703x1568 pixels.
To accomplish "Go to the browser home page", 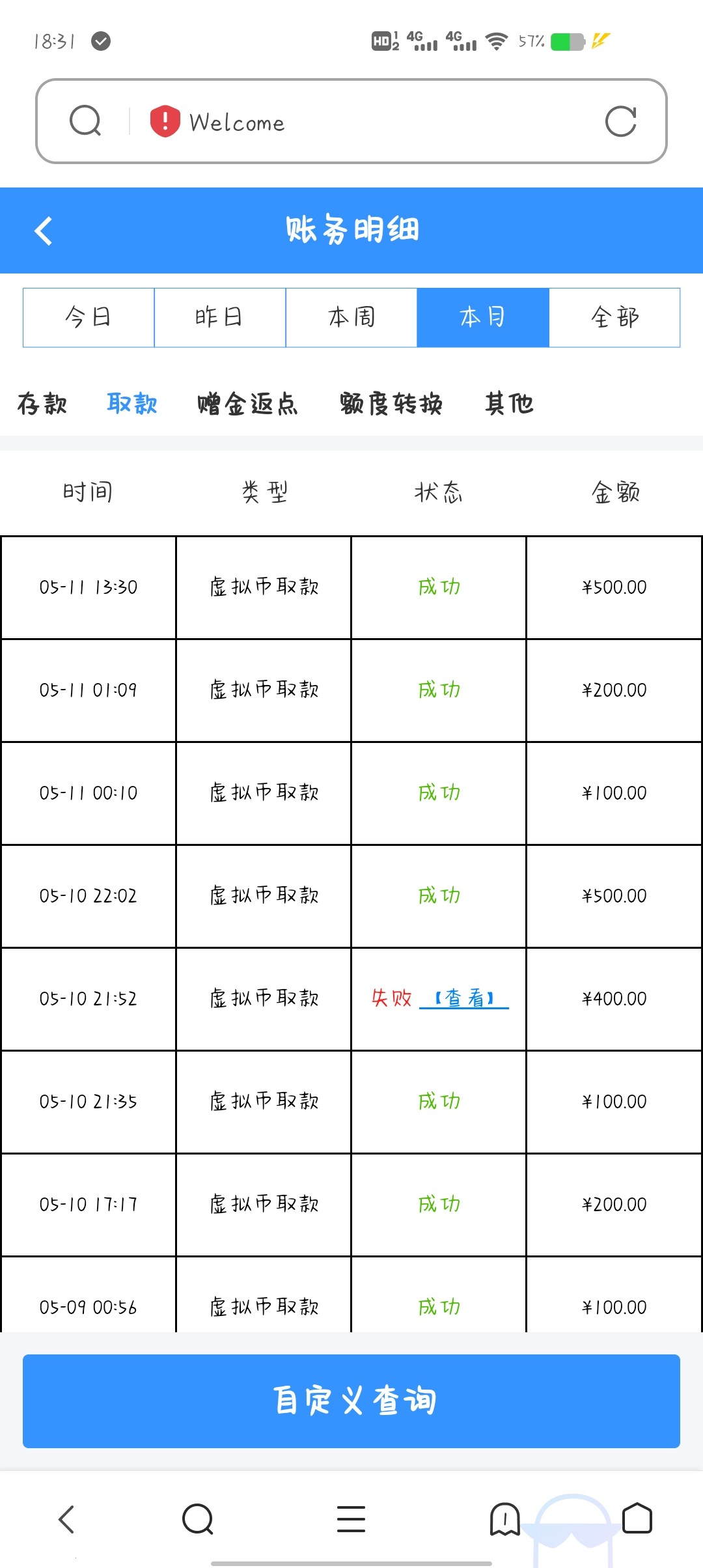I will click(x=637, y=1519).
